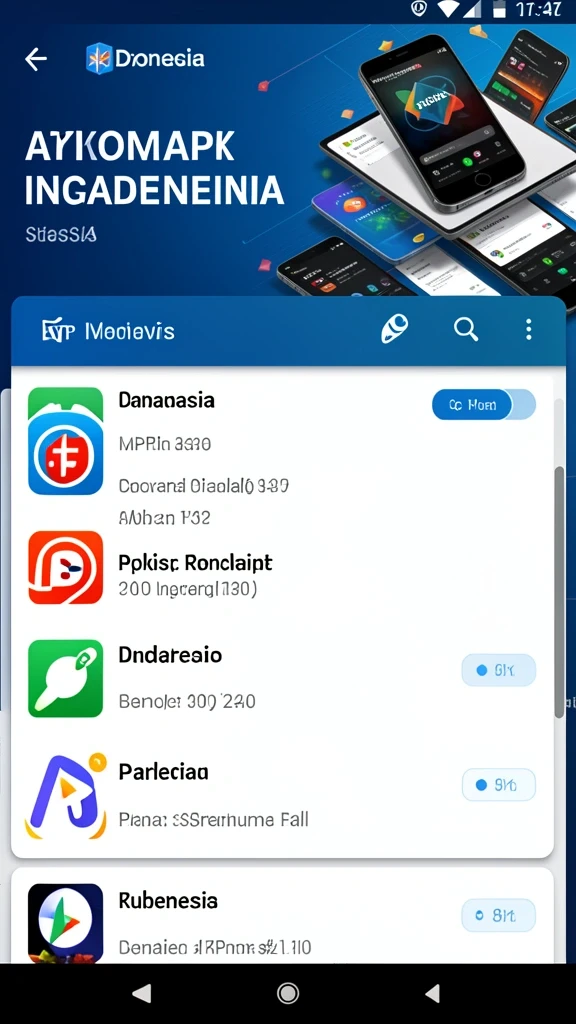
Task: Open the three-dot overflow menu
Action: tap(528, 329)
